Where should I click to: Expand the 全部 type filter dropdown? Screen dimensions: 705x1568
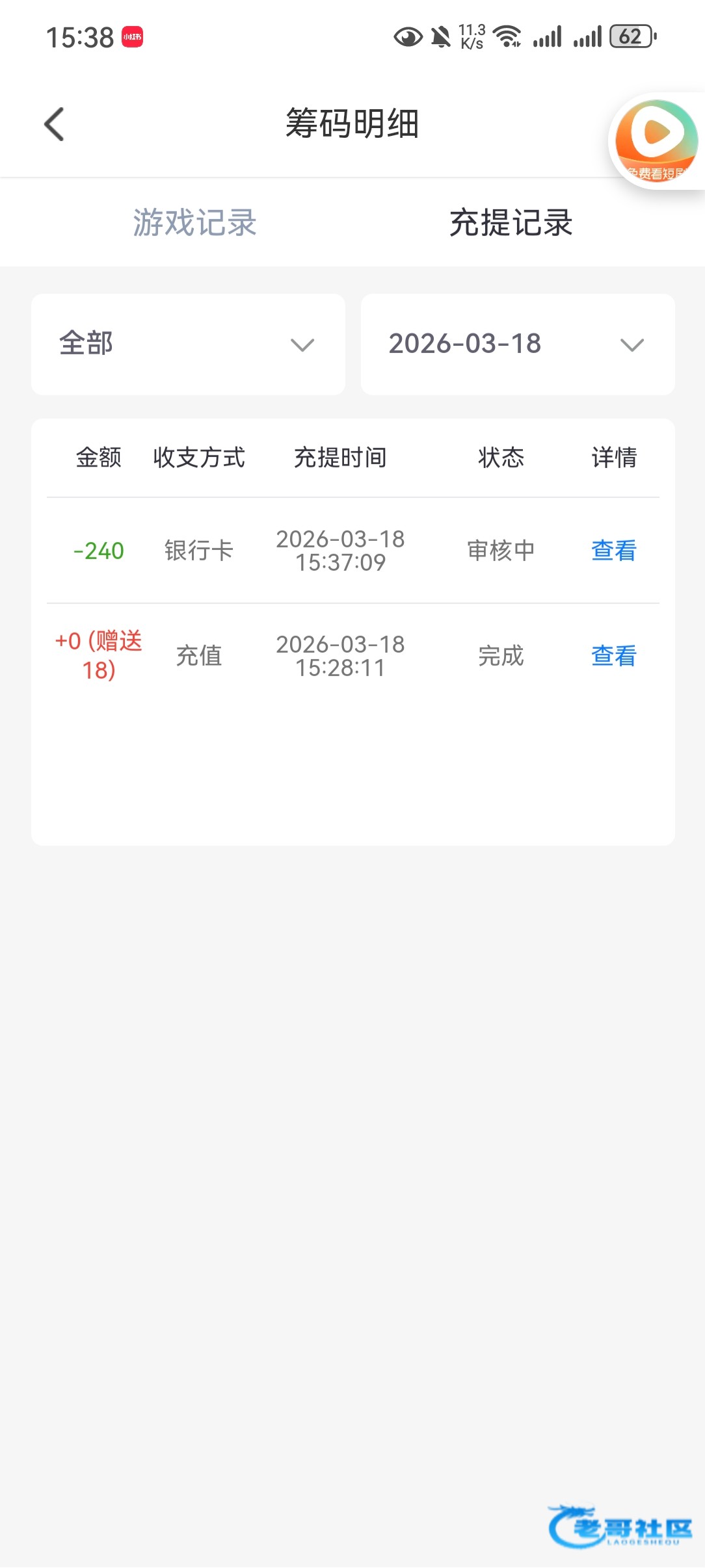click(188, 344)
